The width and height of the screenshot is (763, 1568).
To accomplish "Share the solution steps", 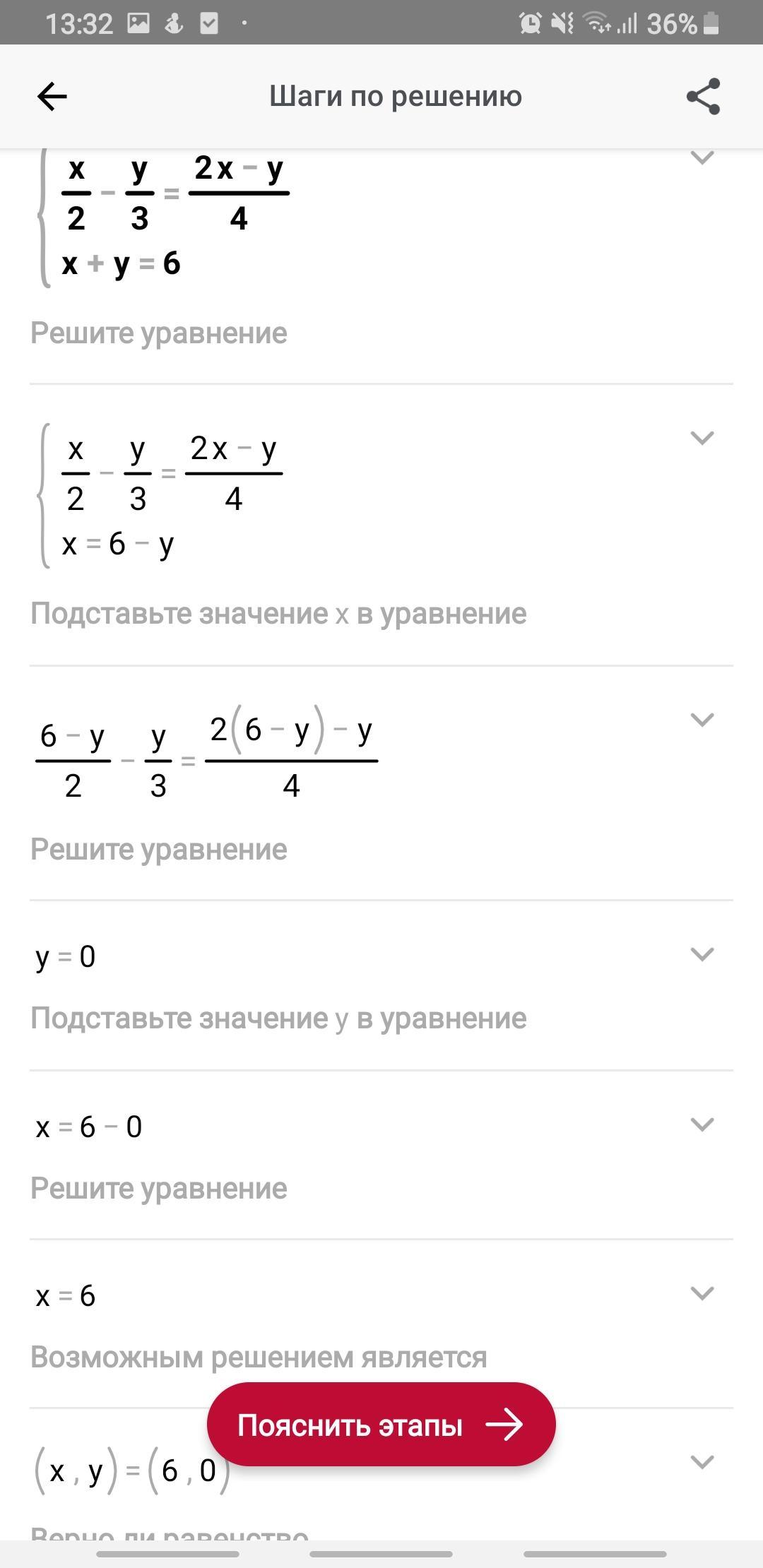I will click(x=703, y=96).
